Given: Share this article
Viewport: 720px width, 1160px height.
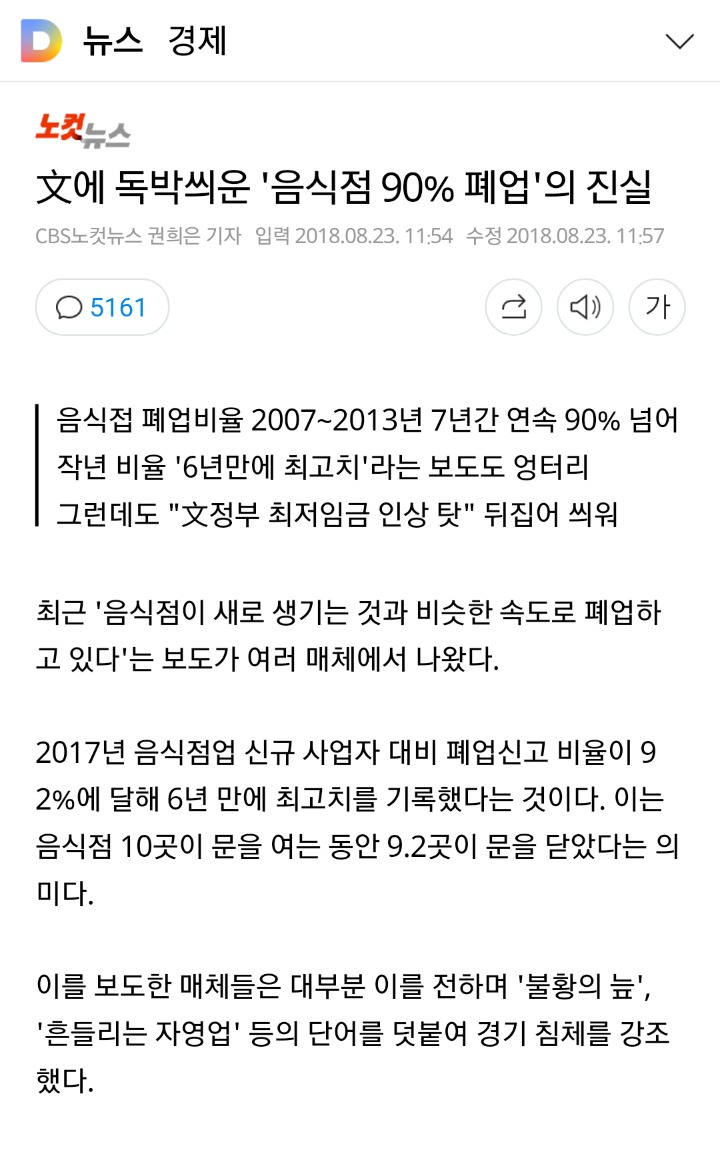Looking at the screenshot, I should [x=513, y=307].
